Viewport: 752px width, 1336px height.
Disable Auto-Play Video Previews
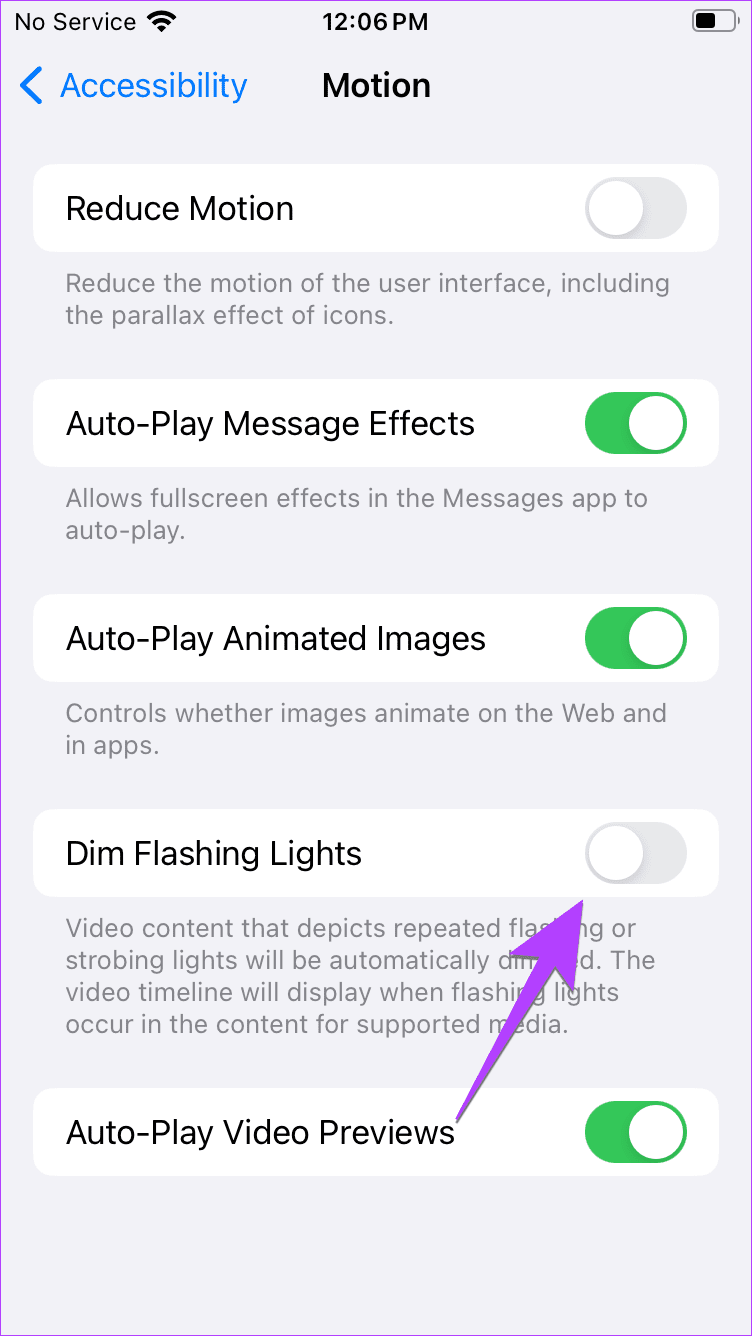pyautogui.click(x=635, y=1132)
